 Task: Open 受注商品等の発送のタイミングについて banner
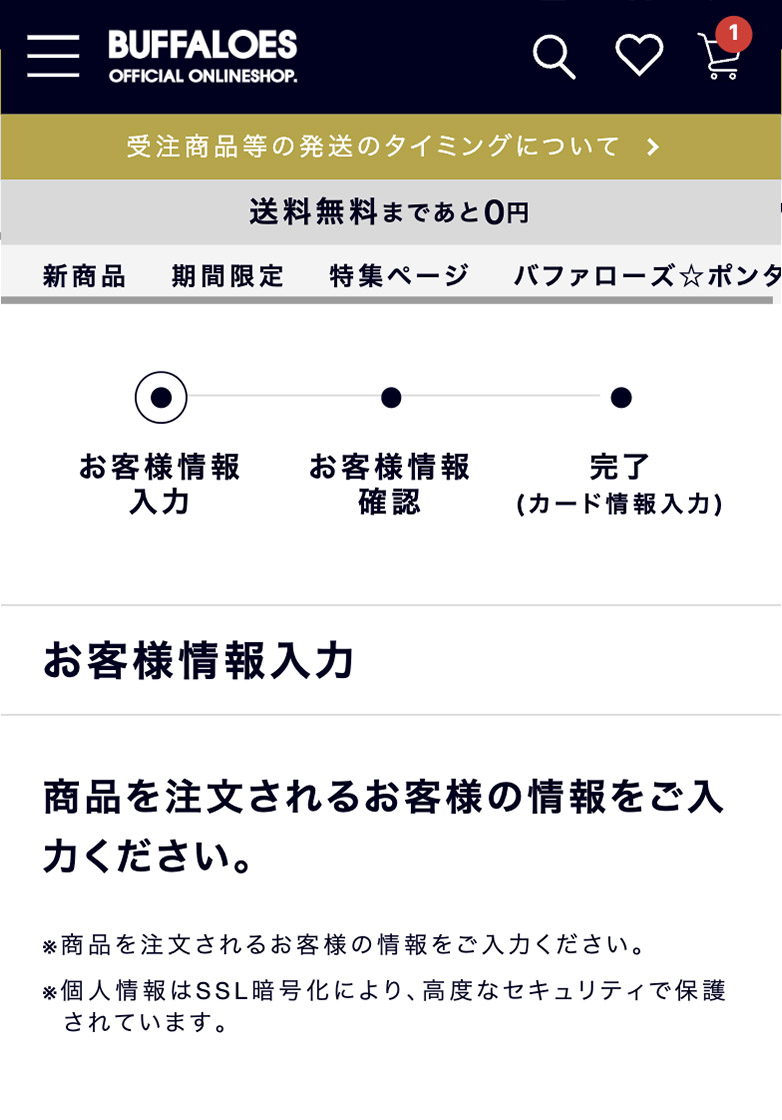click(391, 147)
